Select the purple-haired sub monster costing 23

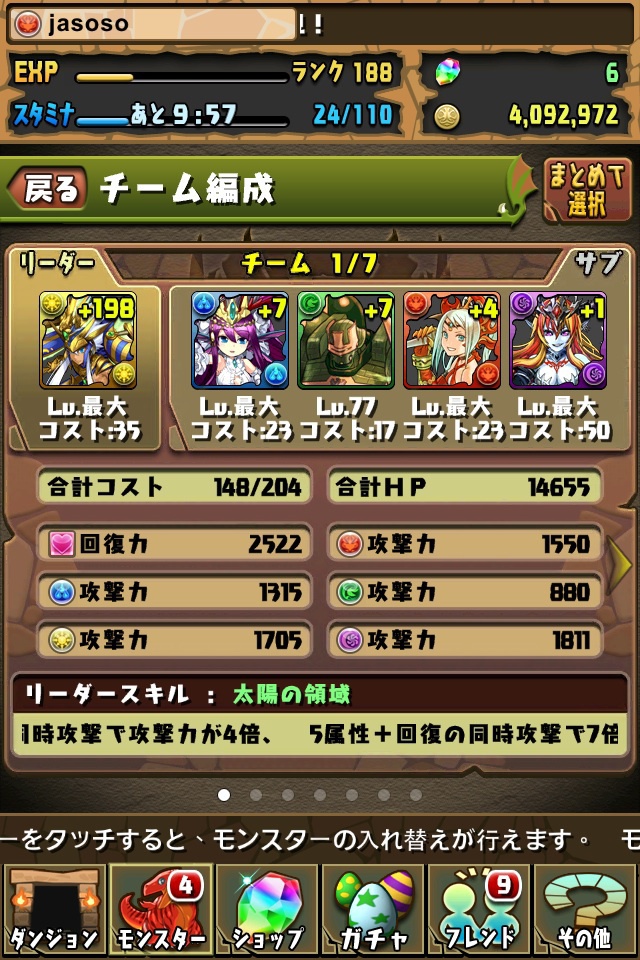point(240,340)
